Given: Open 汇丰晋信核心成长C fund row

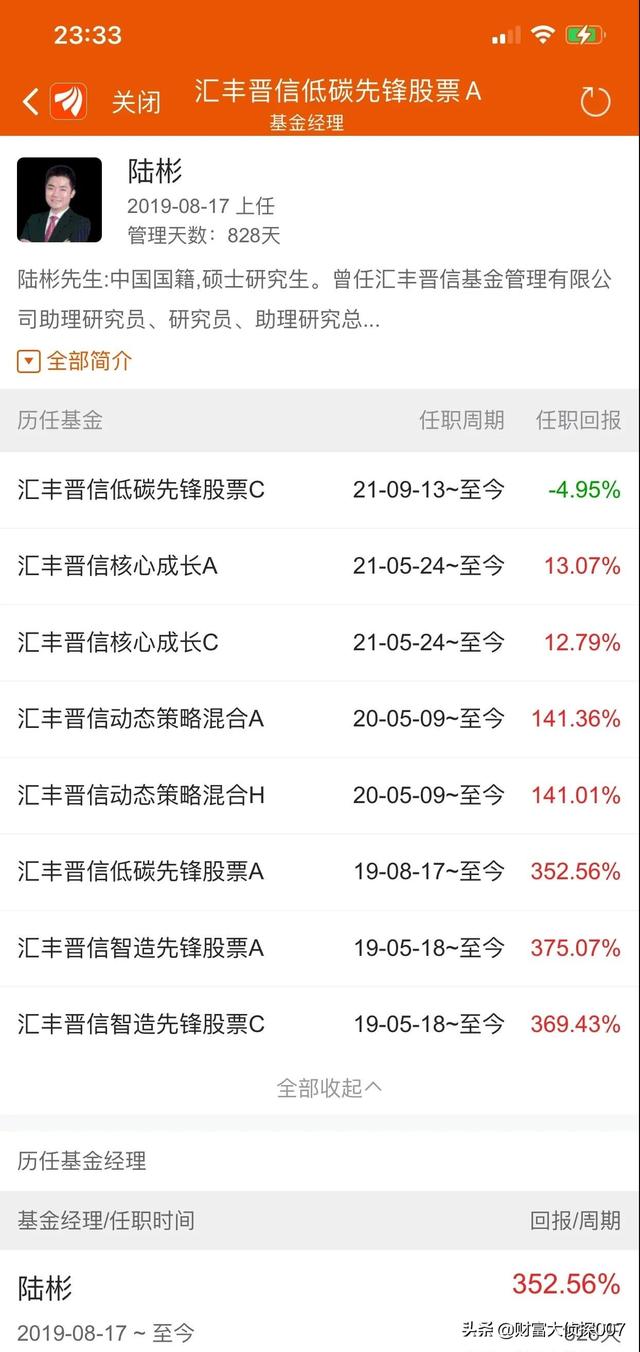Looking at the screenshot, I should [x=320, y=643].
